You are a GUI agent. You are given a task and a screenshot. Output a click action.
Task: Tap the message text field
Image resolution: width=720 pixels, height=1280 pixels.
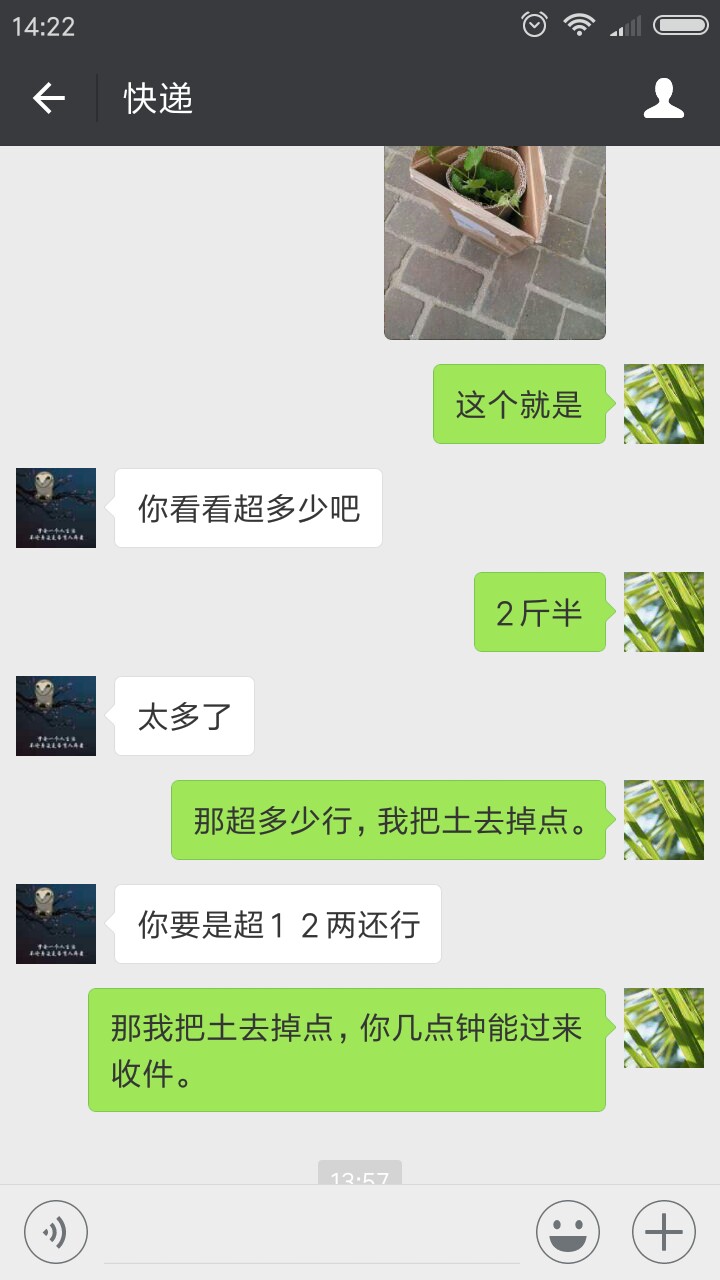(x=312, y=1232)
